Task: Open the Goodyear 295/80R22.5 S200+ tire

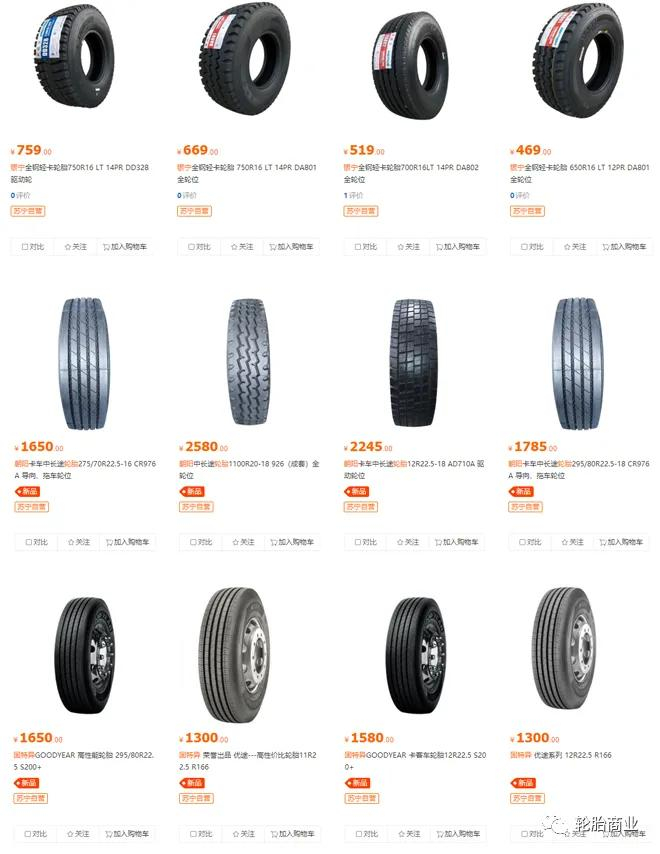Action: pyautogui.click(x=83, y=760)
